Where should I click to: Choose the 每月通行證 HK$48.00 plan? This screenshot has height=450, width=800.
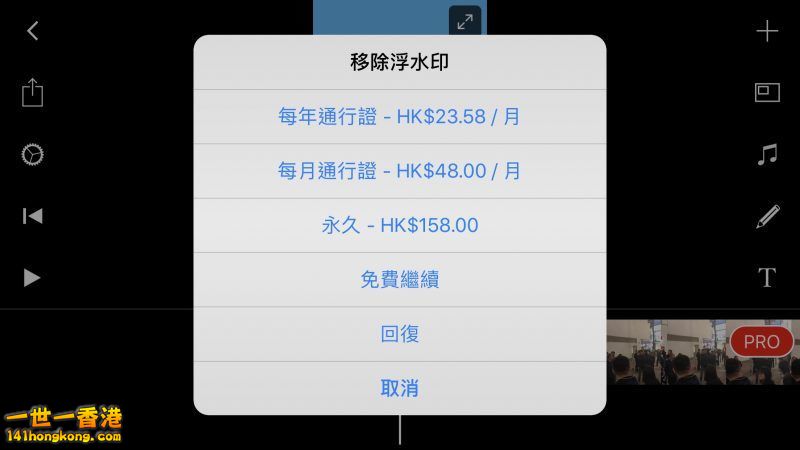click(399, 171)
